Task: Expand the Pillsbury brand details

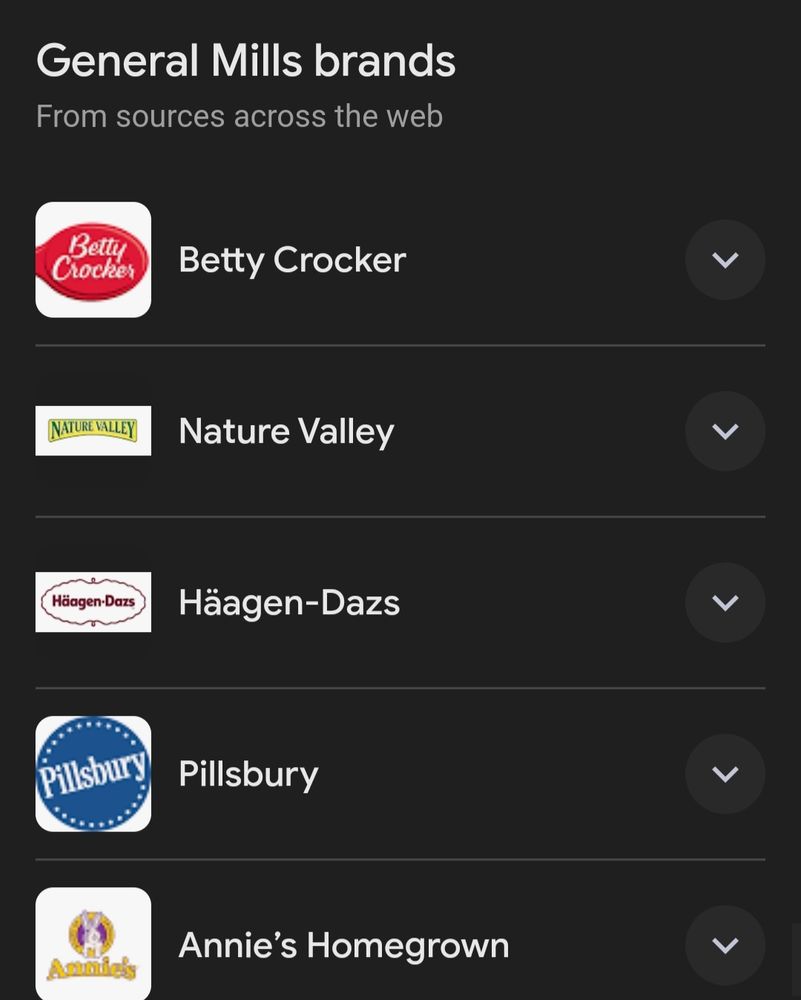Action: 725,774
